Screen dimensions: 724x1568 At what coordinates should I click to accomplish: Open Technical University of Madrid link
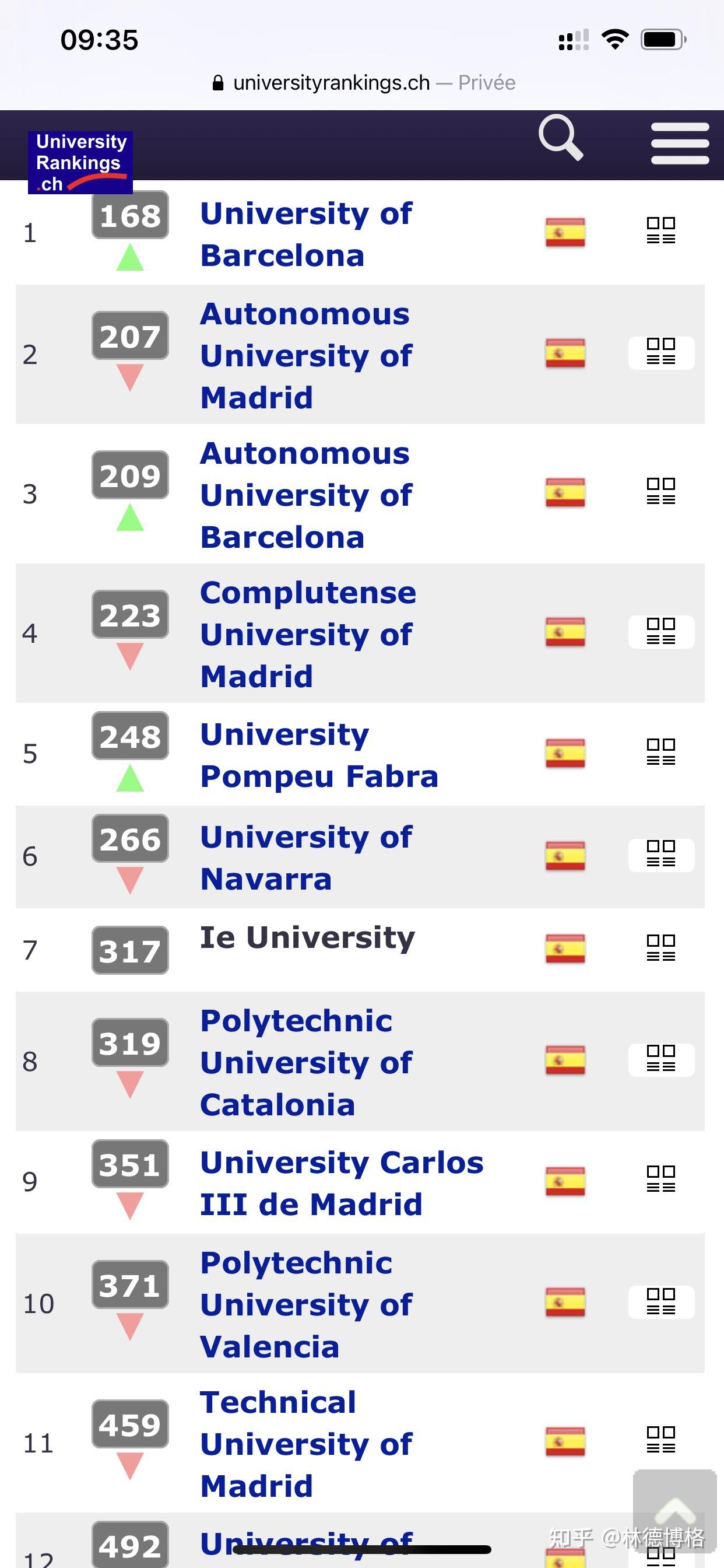306,1443
